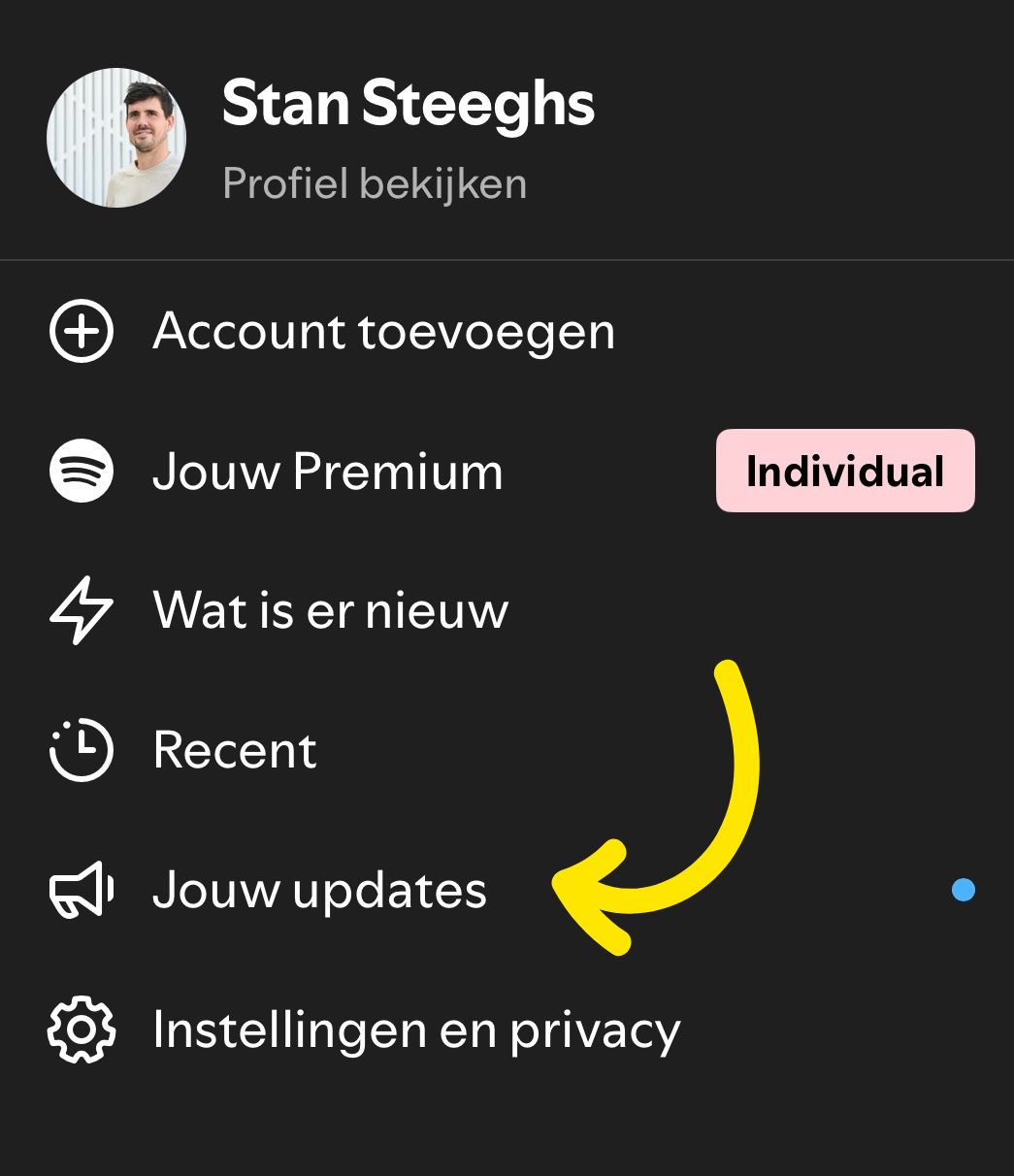Open Wat is er nieuw
The width and height of the screenshot is (1014, 1176).
[x=330, y=611]
